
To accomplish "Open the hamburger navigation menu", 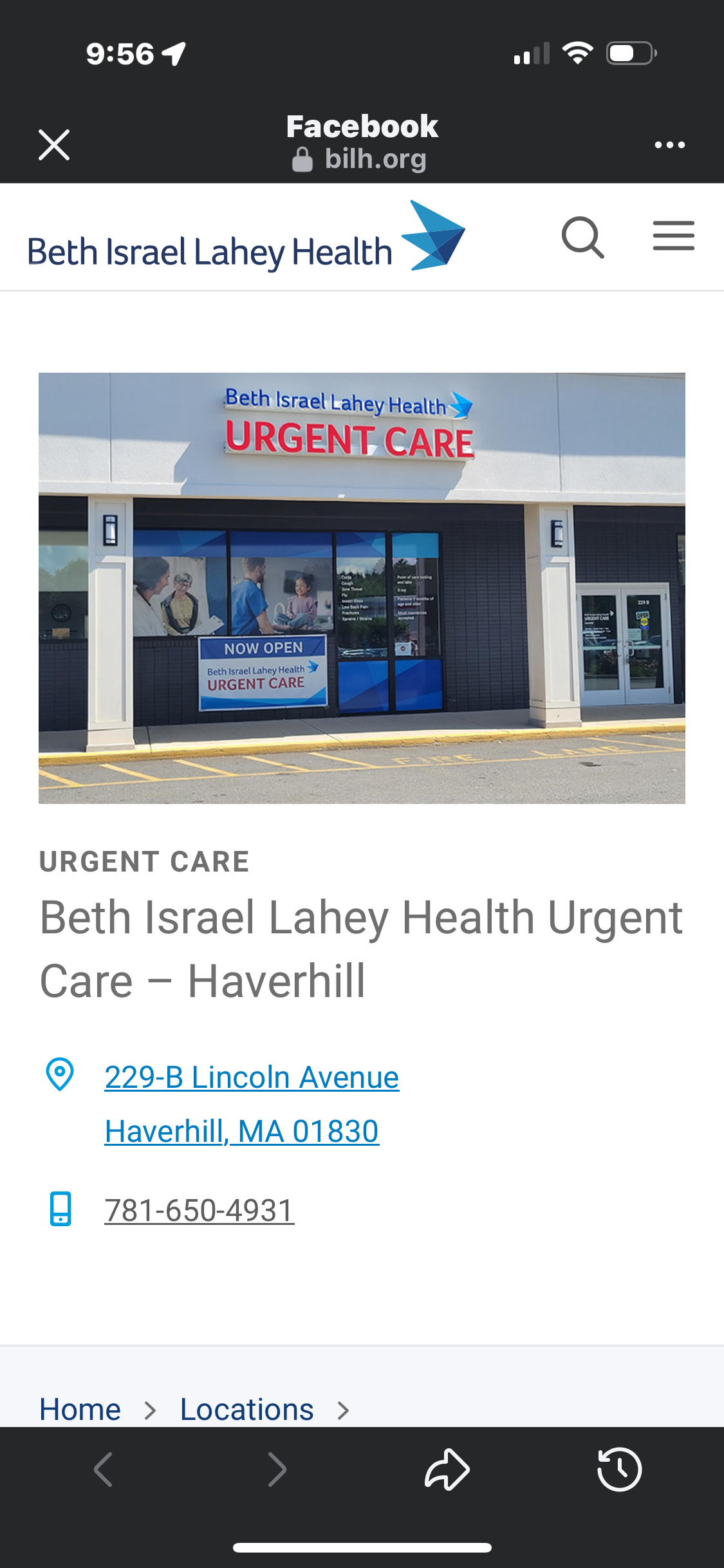I will point(673,236).
